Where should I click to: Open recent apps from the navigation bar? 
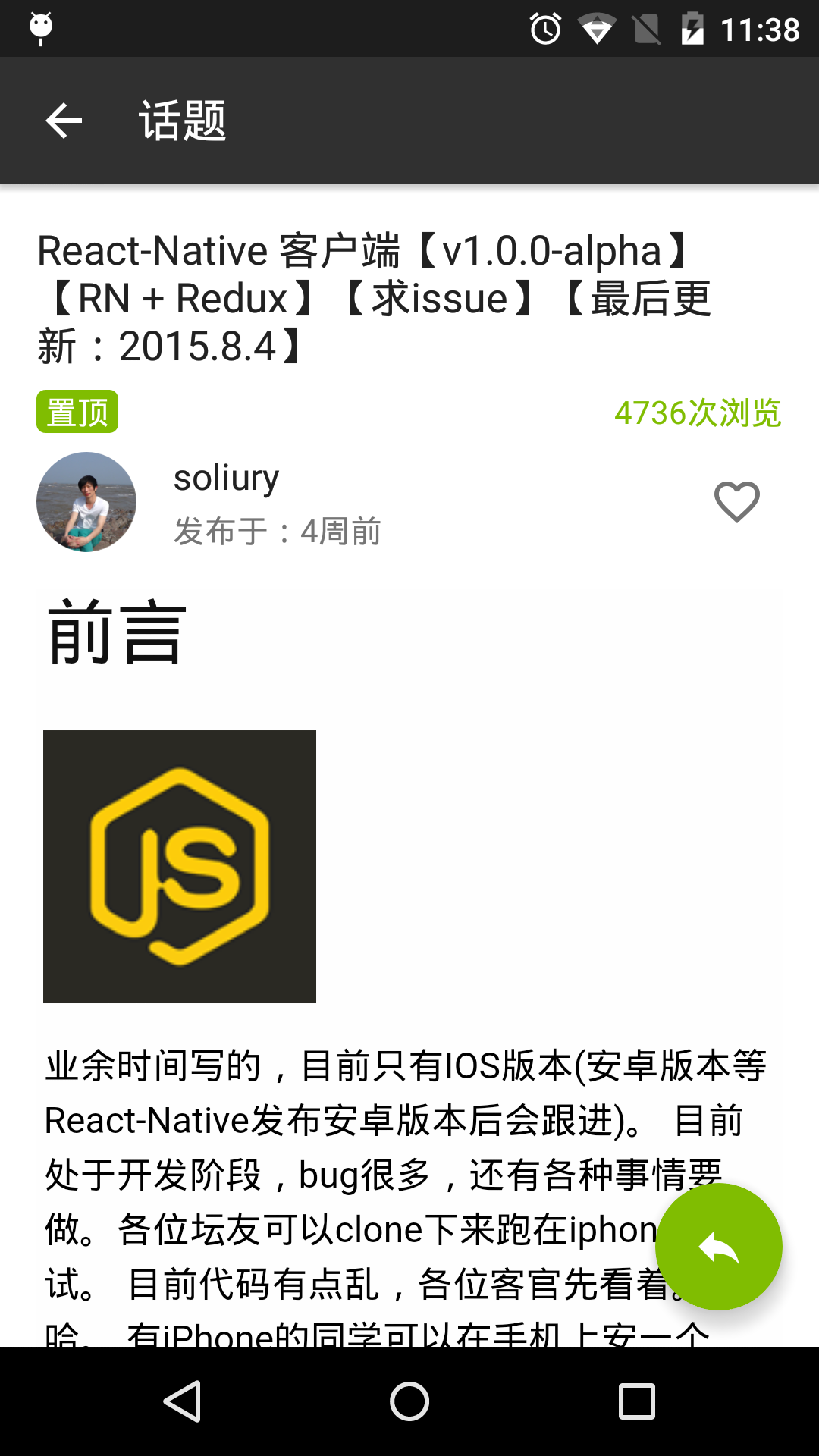coord(637,1401)
